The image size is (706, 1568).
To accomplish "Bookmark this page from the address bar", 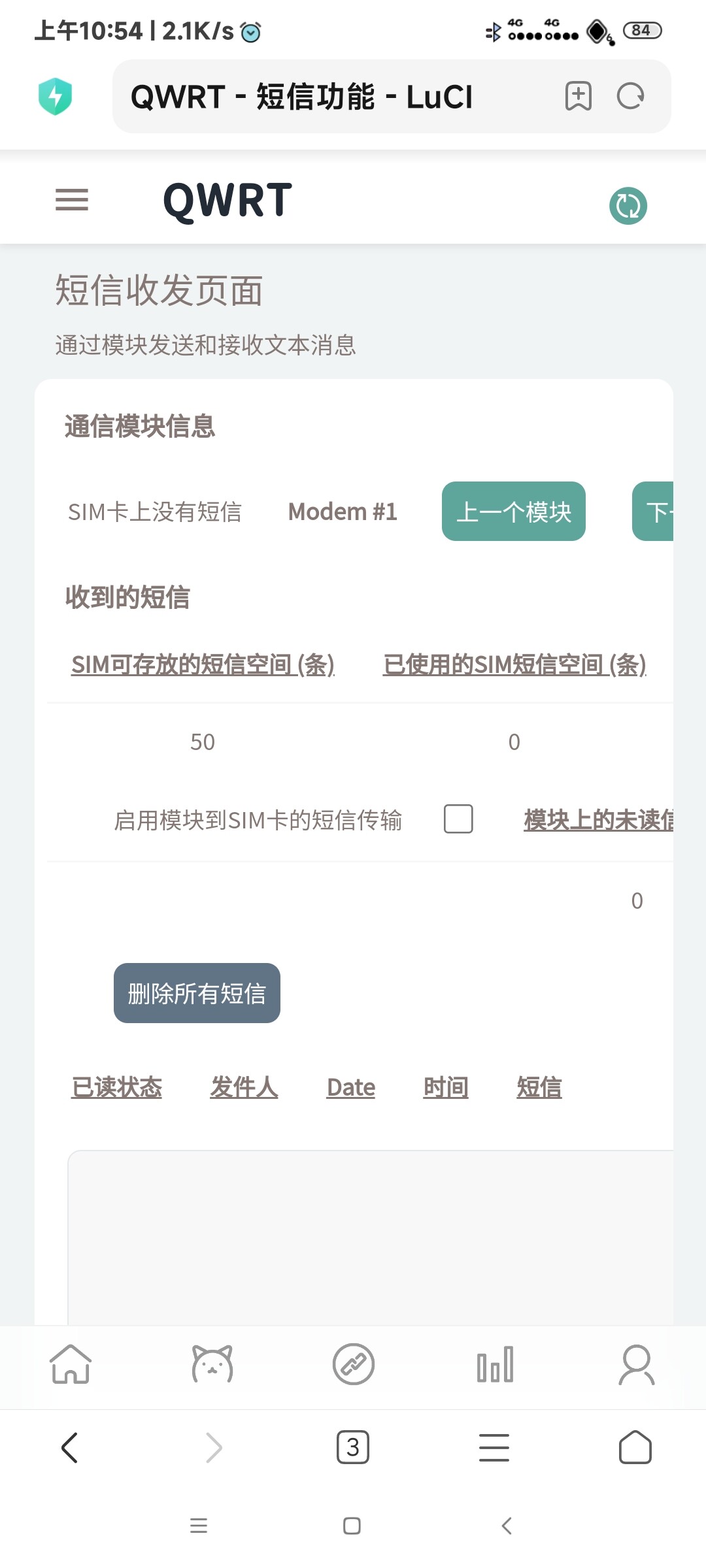I will 578,97.
